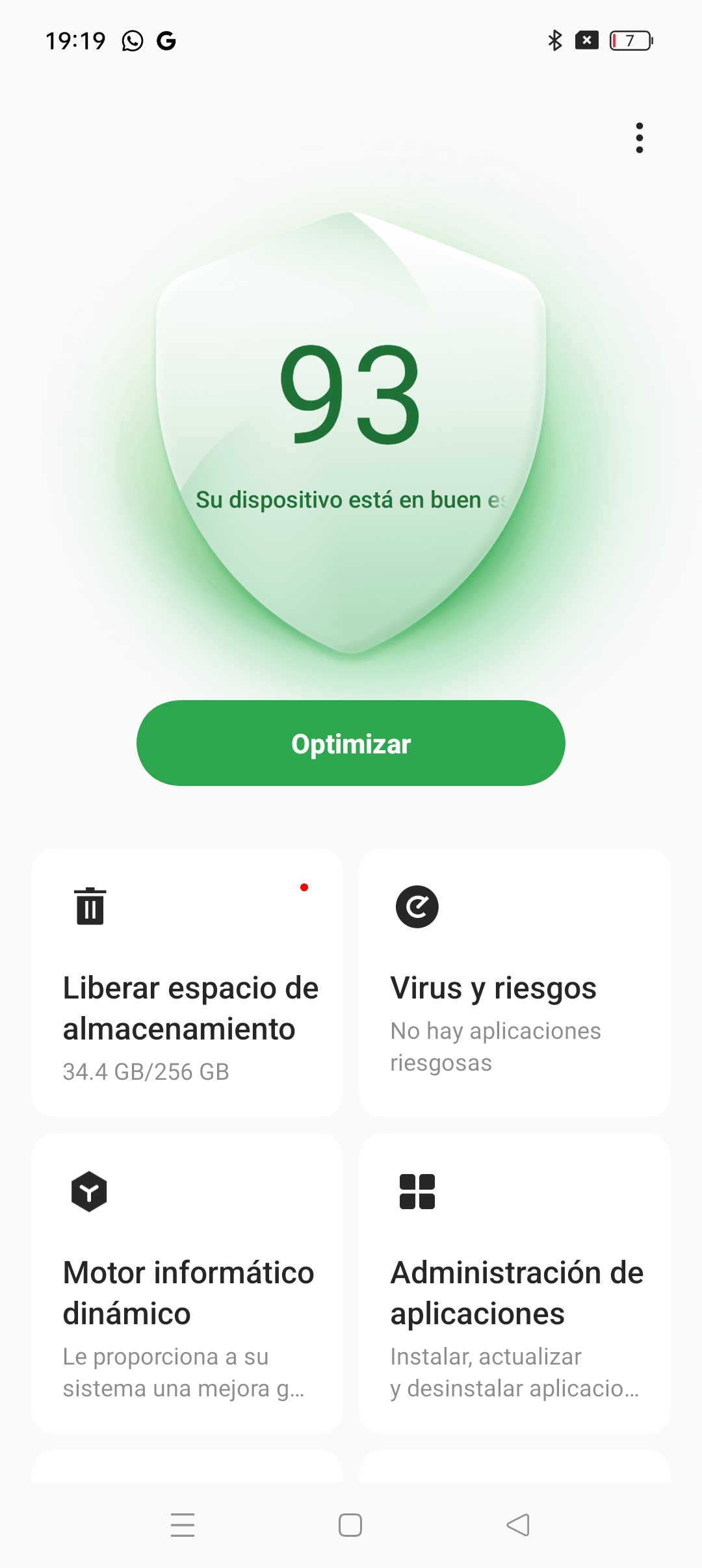Image resolution: width=702 pixels, height=1568 pixels.
Task: Open Administración de aplicaciones card
Action: click(x=515, y=1283)
